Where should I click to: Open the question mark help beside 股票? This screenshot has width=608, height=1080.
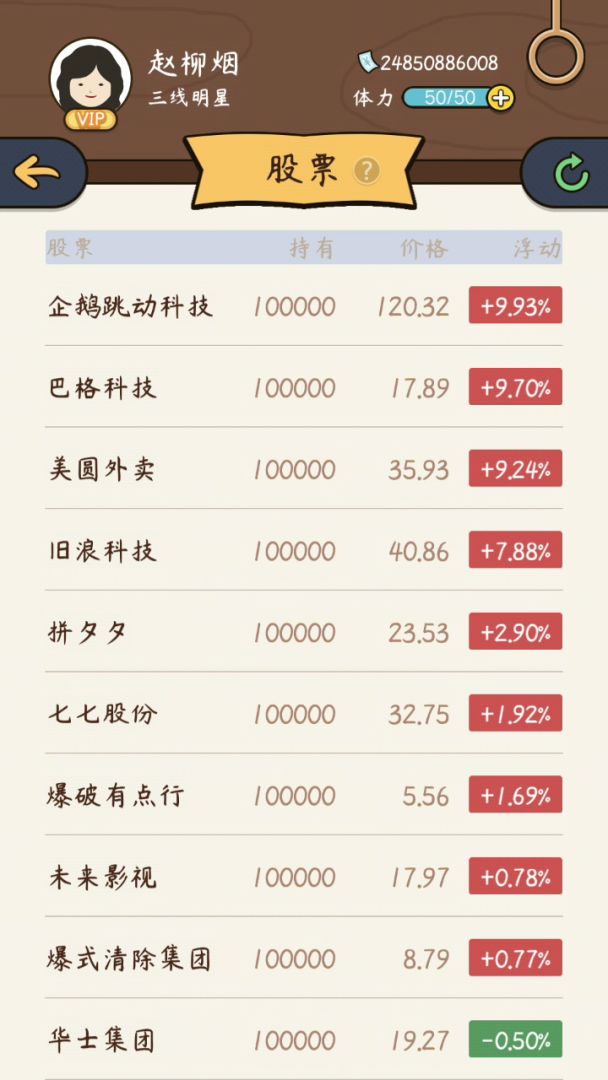click(x=367, y=170)
